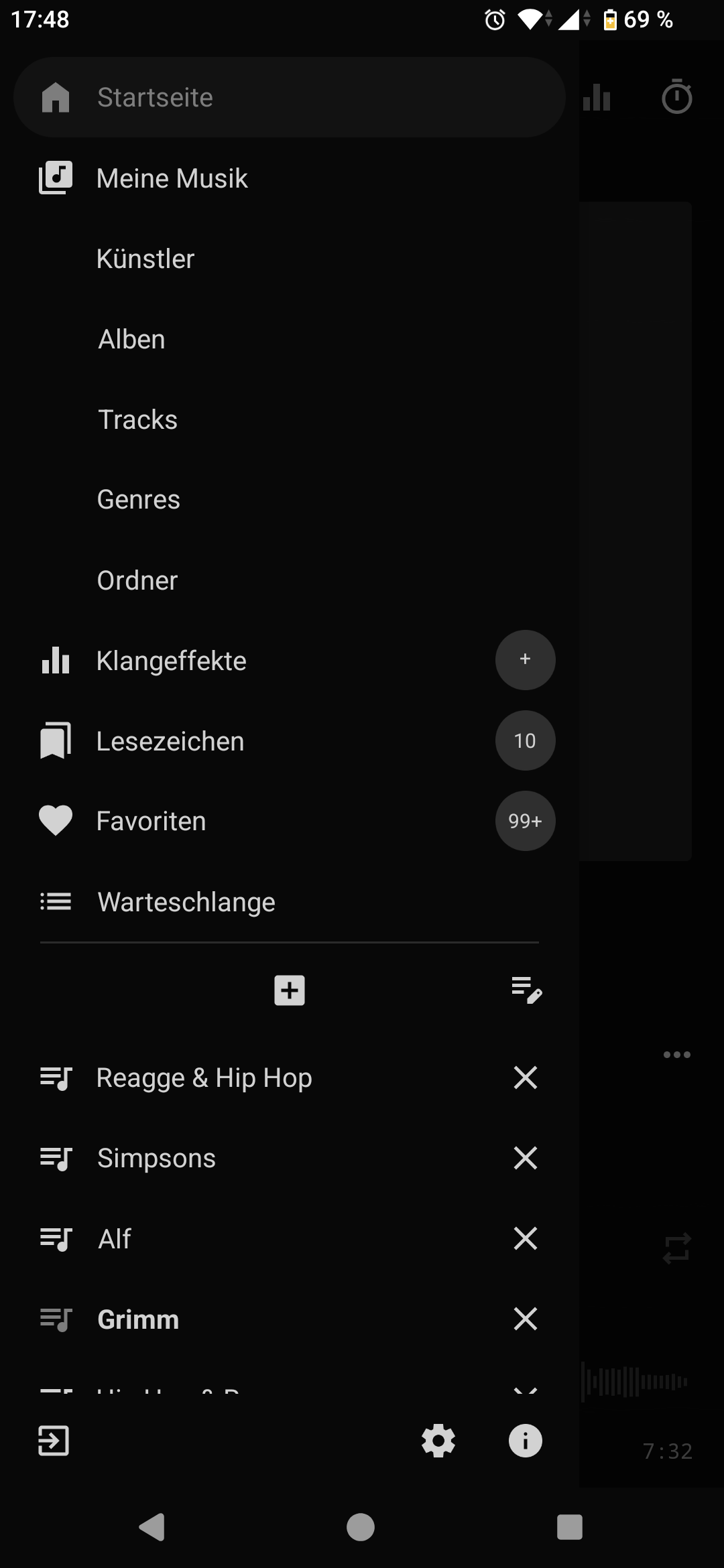Select the Grimm playlist
Image resolution: width=724 pixels, height=1568 pixels.
click(138, 1319)
